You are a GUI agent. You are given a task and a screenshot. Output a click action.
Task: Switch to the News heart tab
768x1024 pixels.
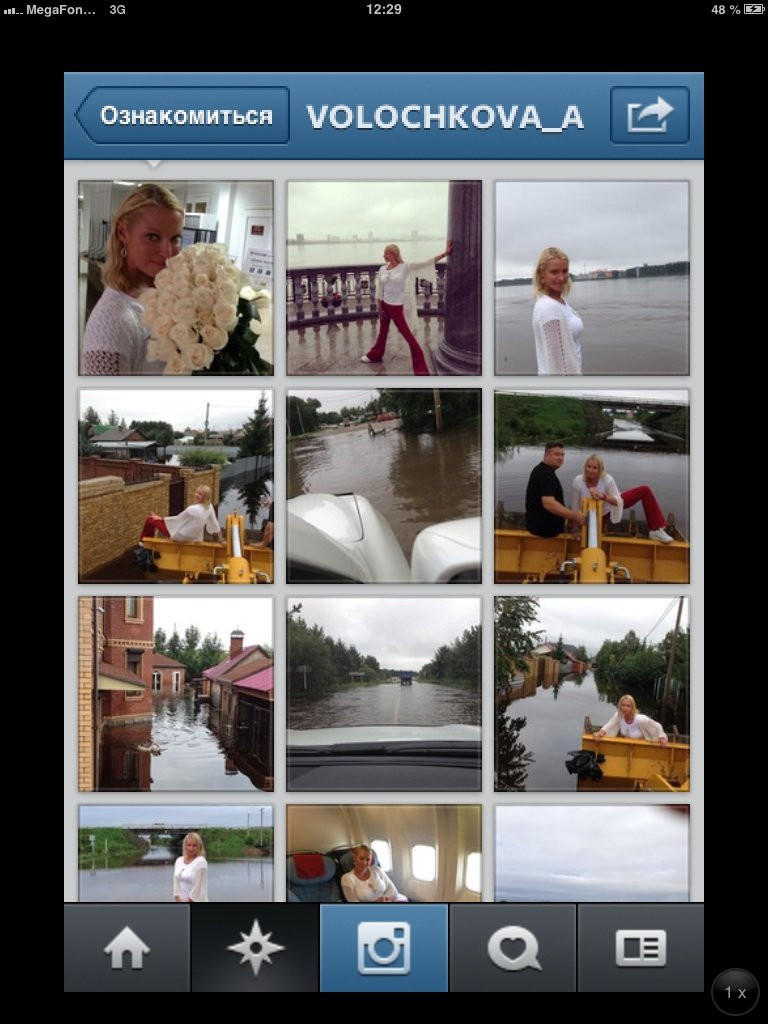click(x=513, y=948)
